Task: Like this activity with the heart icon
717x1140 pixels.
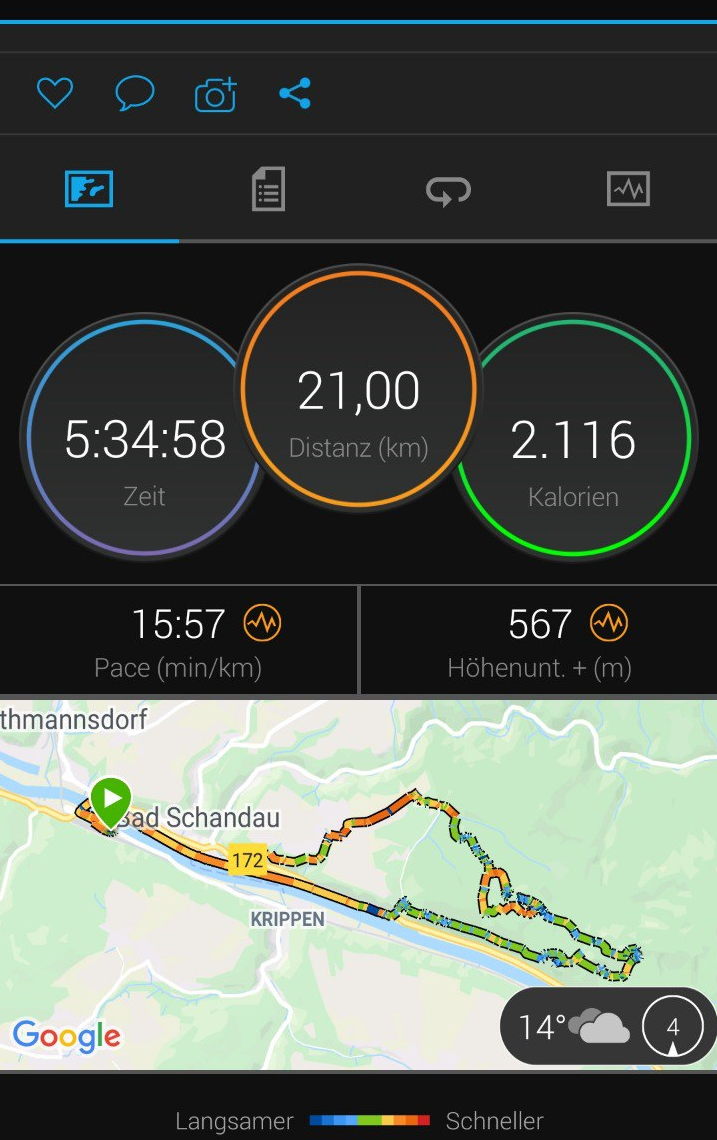Action: (x=55, y=94)
